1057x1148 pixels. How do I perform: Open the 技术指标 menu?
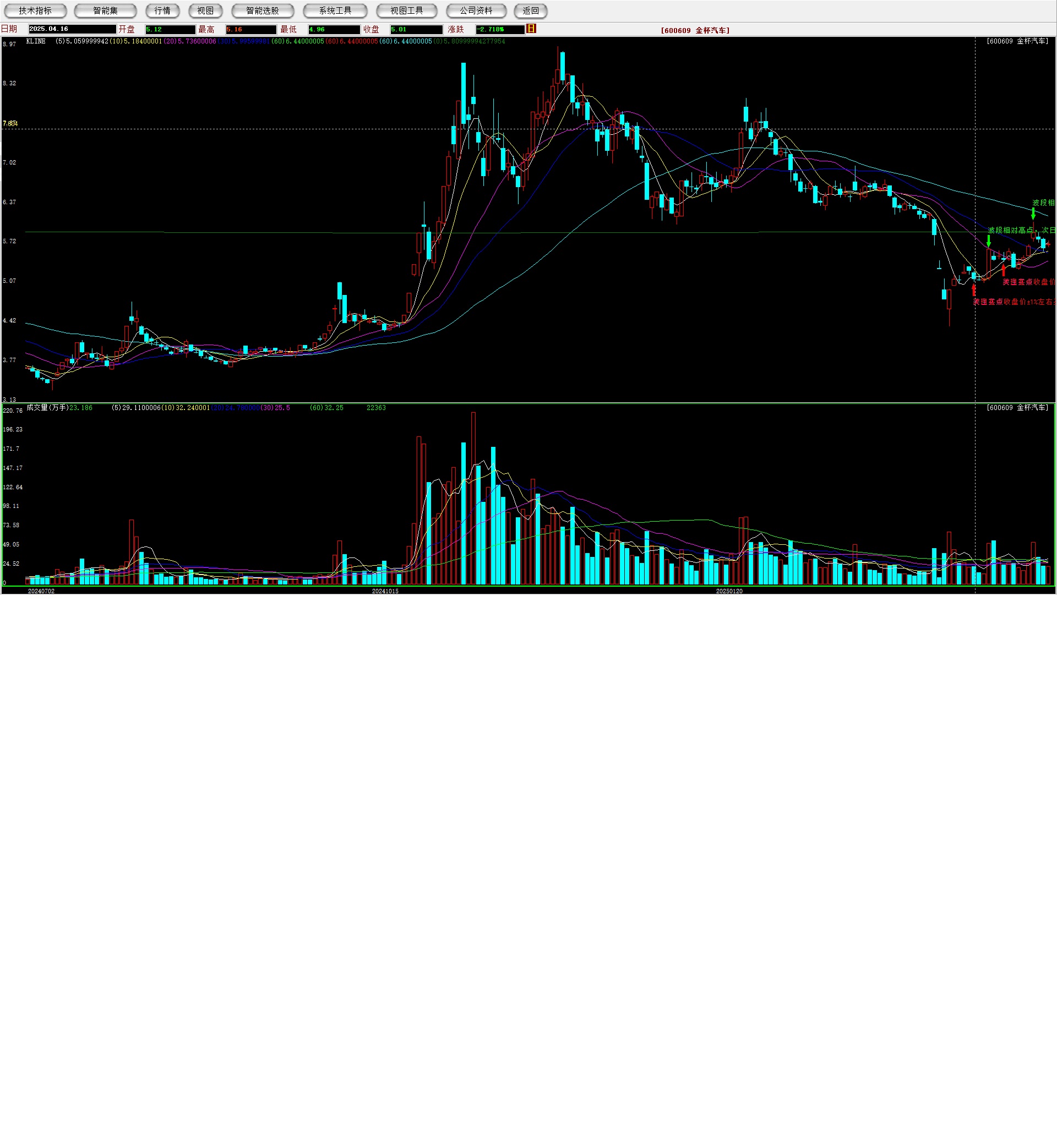[x=35, y=11]
